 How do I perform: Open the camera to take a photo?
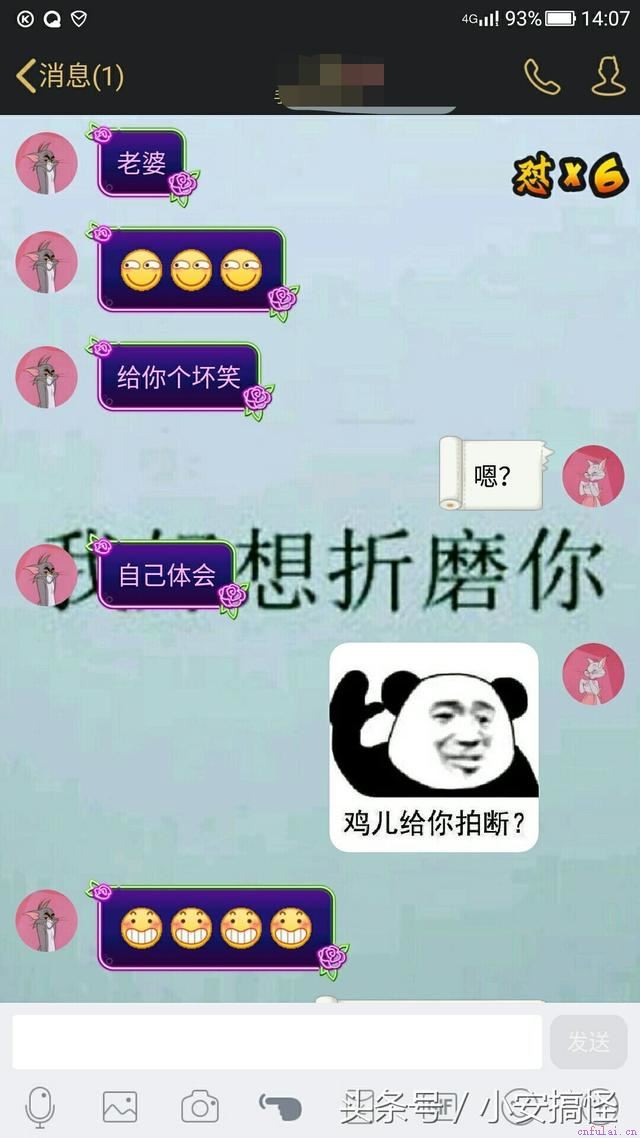click(x=200, y=1107)
